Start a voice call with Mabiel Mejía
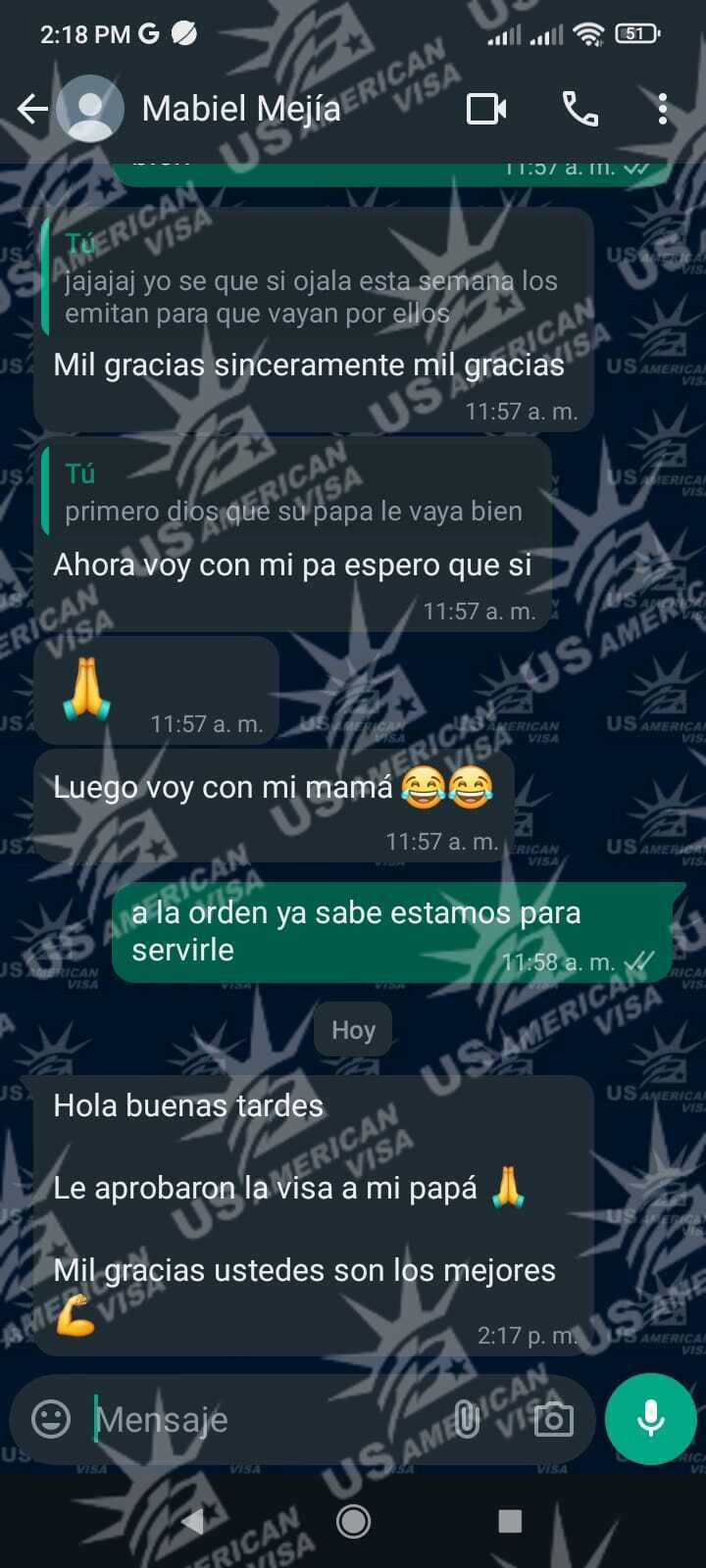 point(580,109)
